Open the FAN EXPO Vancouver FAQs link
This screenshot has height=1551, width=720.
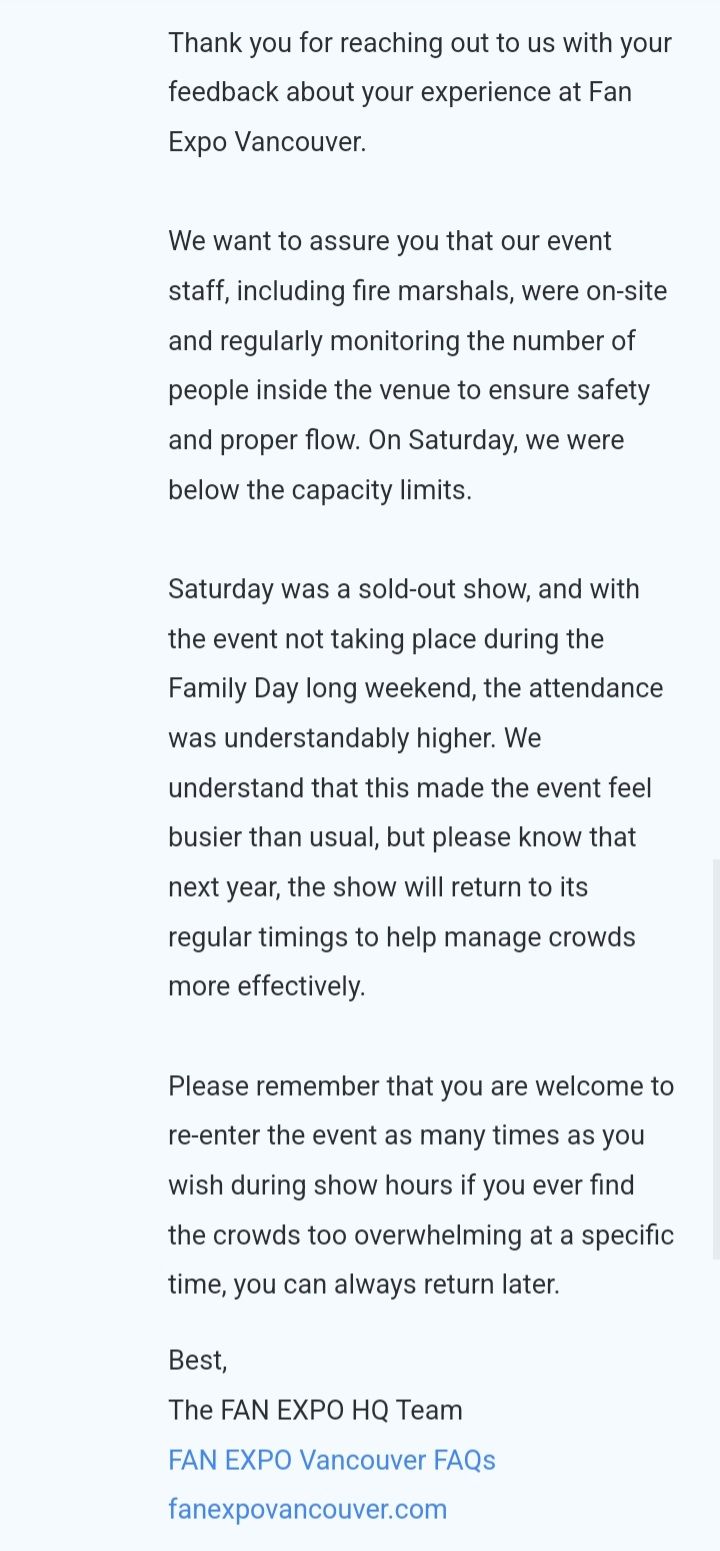[332, 1460]
